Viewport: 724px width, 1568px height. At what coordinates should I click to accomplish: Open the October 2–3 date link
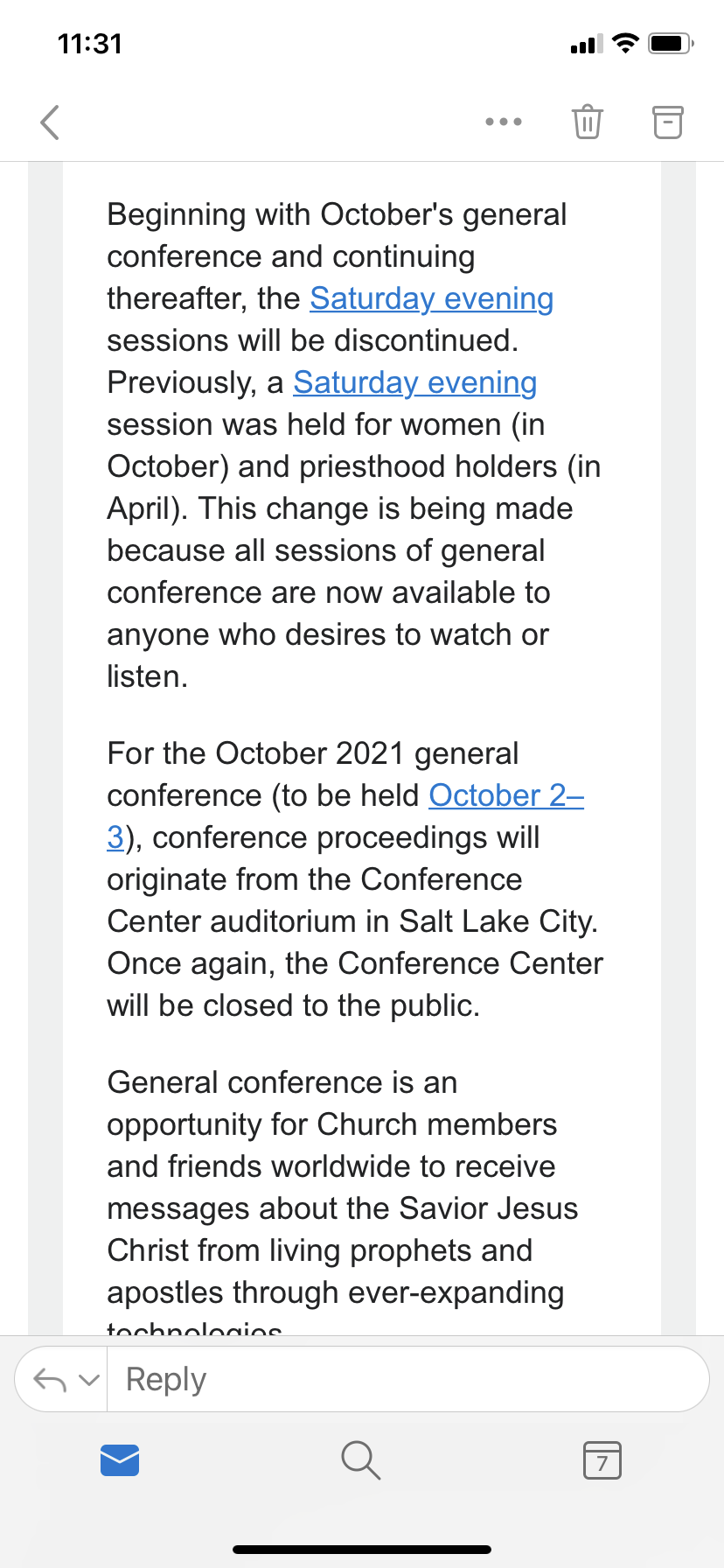(505, 796)
